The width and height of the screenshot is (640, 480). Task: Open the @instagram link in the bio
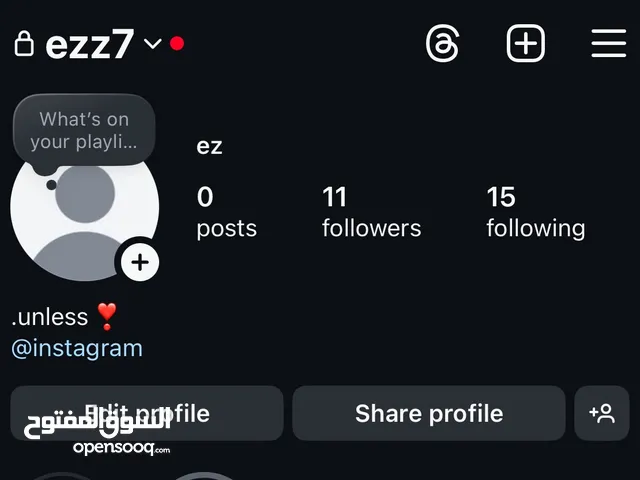point(77,348)
